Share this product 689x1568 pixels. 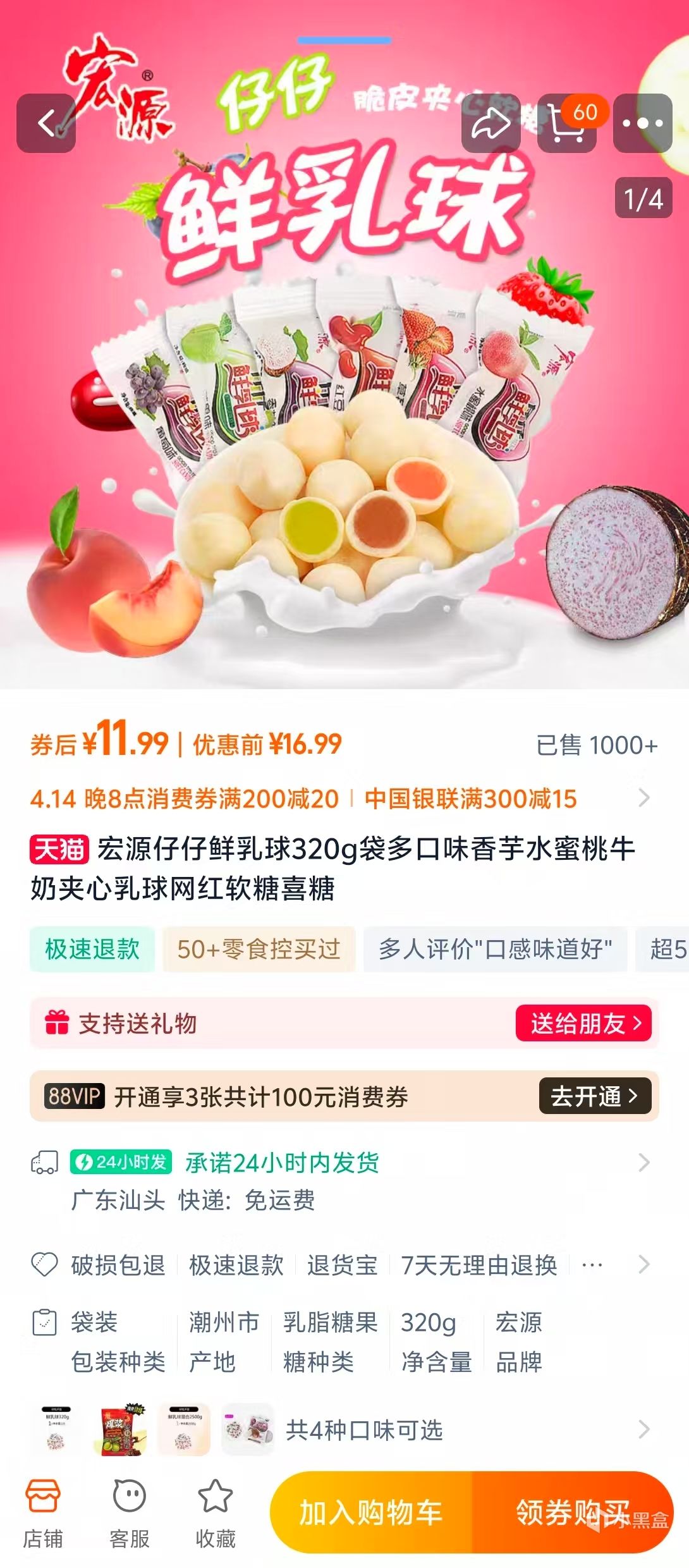491,123
